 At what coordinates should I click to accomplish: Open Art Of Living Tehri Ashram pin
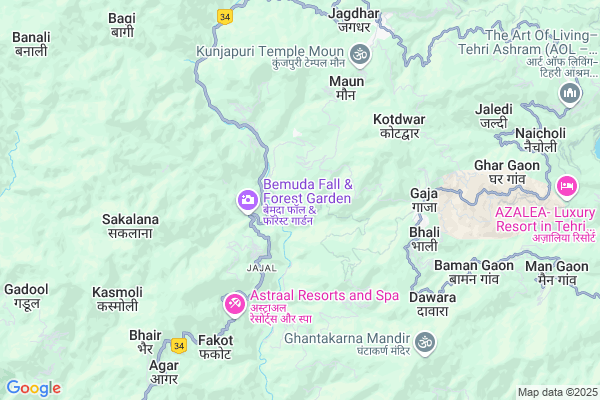coord(570,94)
